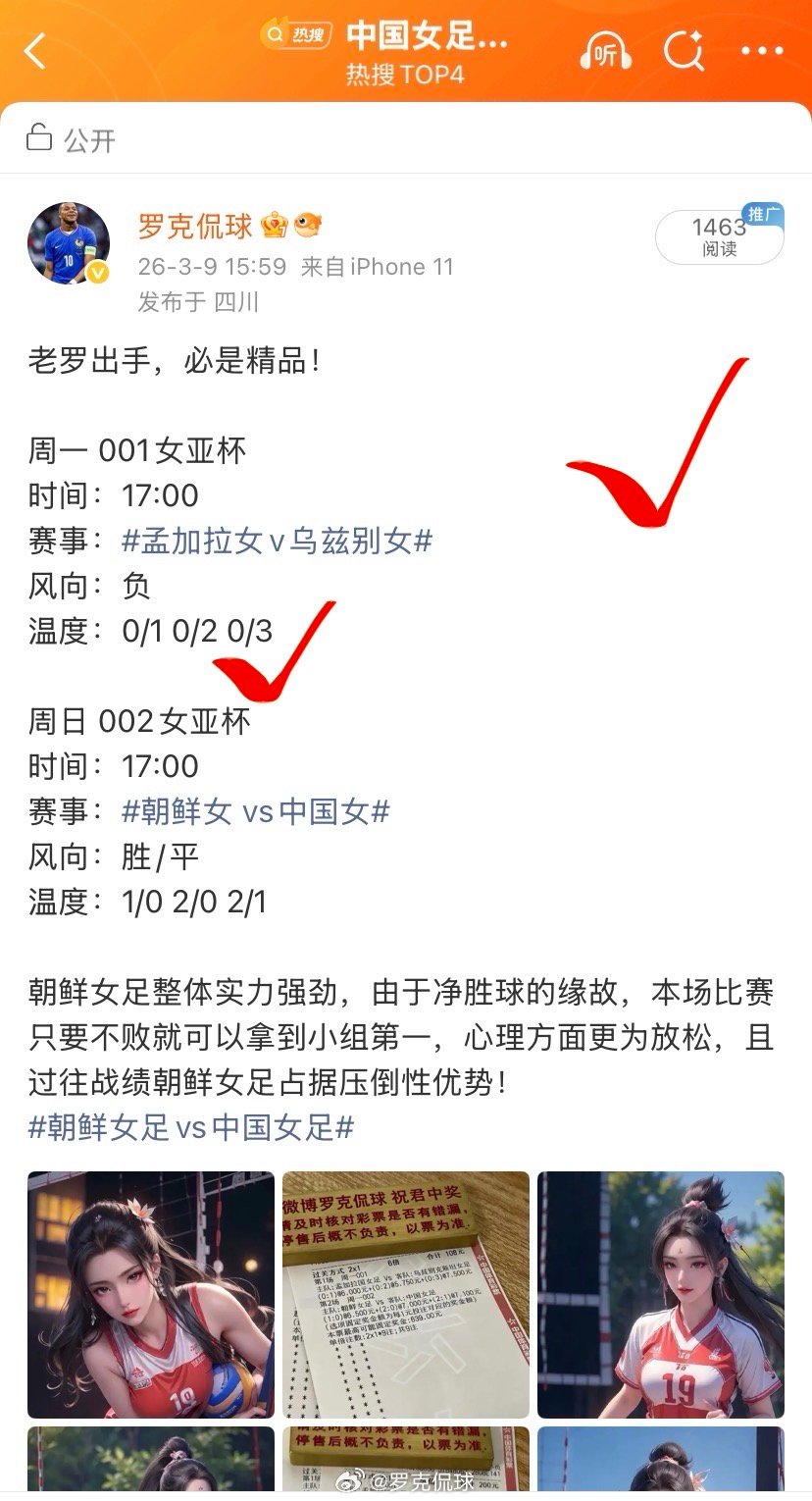The width and height of the screenshot is (812, 1501).
Task: Click the username 罗克侃球
Action: click(x=196, y=224)
